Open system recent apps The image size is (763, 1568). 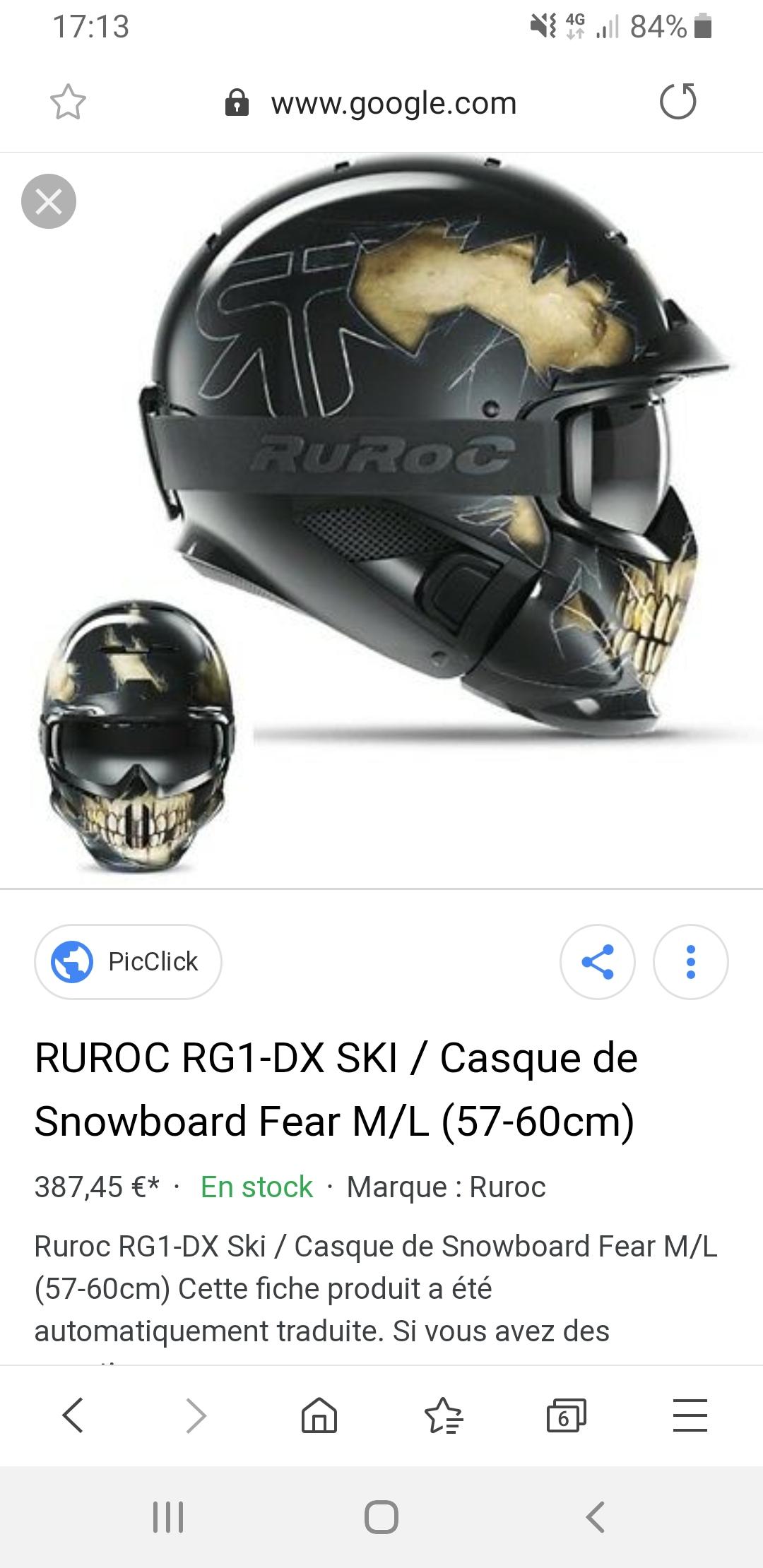click(x=168, y=1517)
